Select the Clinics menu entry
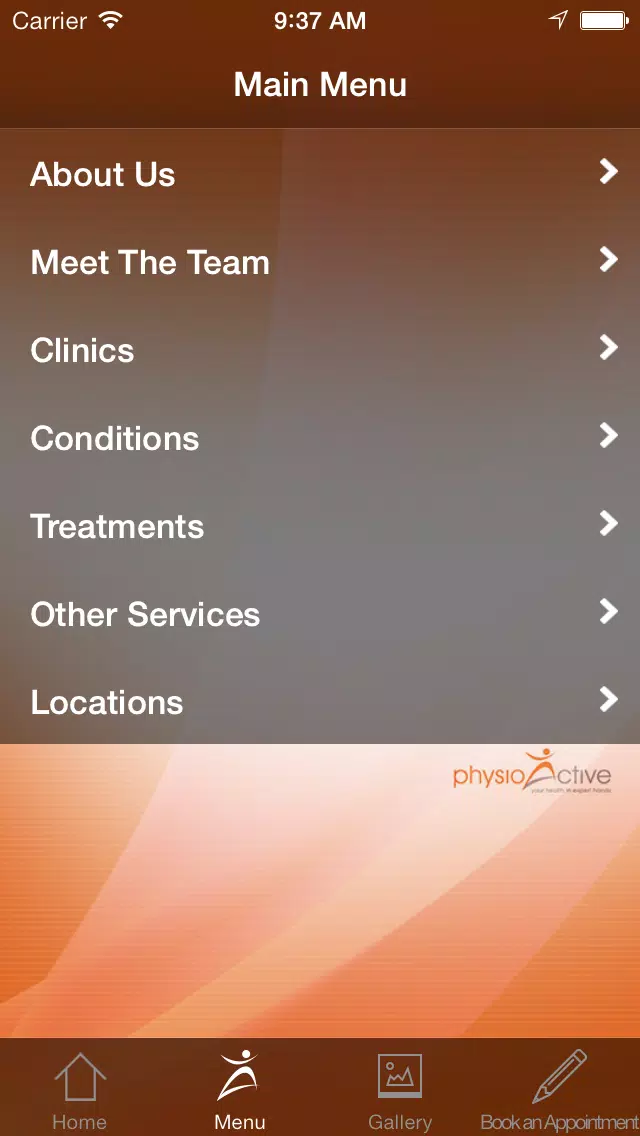Viewport: 640px width, 1136px height. tap(320, 350)
